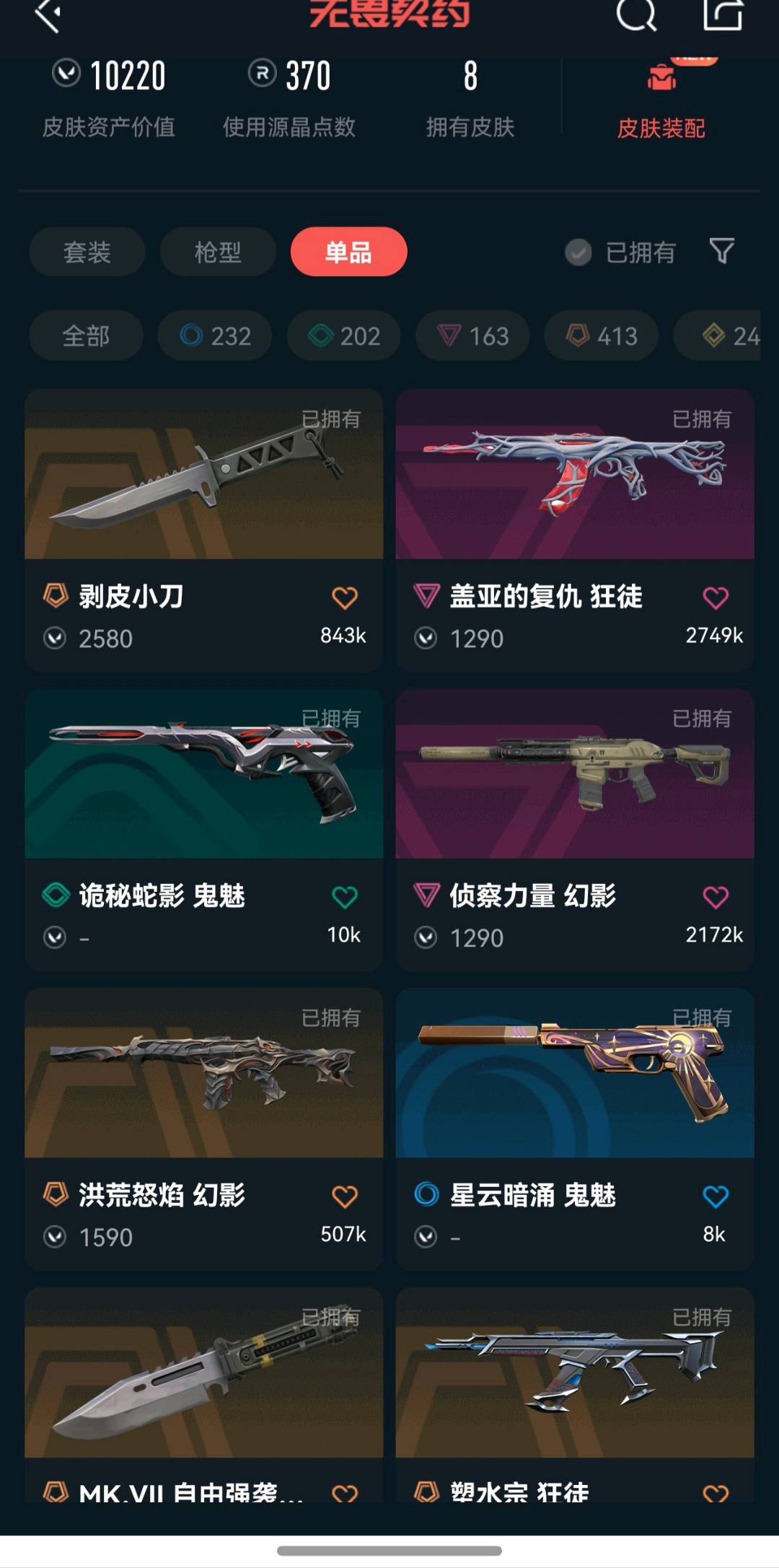779x1568 pixels.
Task: Filter by the 232 tier chip
Action: (x=215, y=336)
